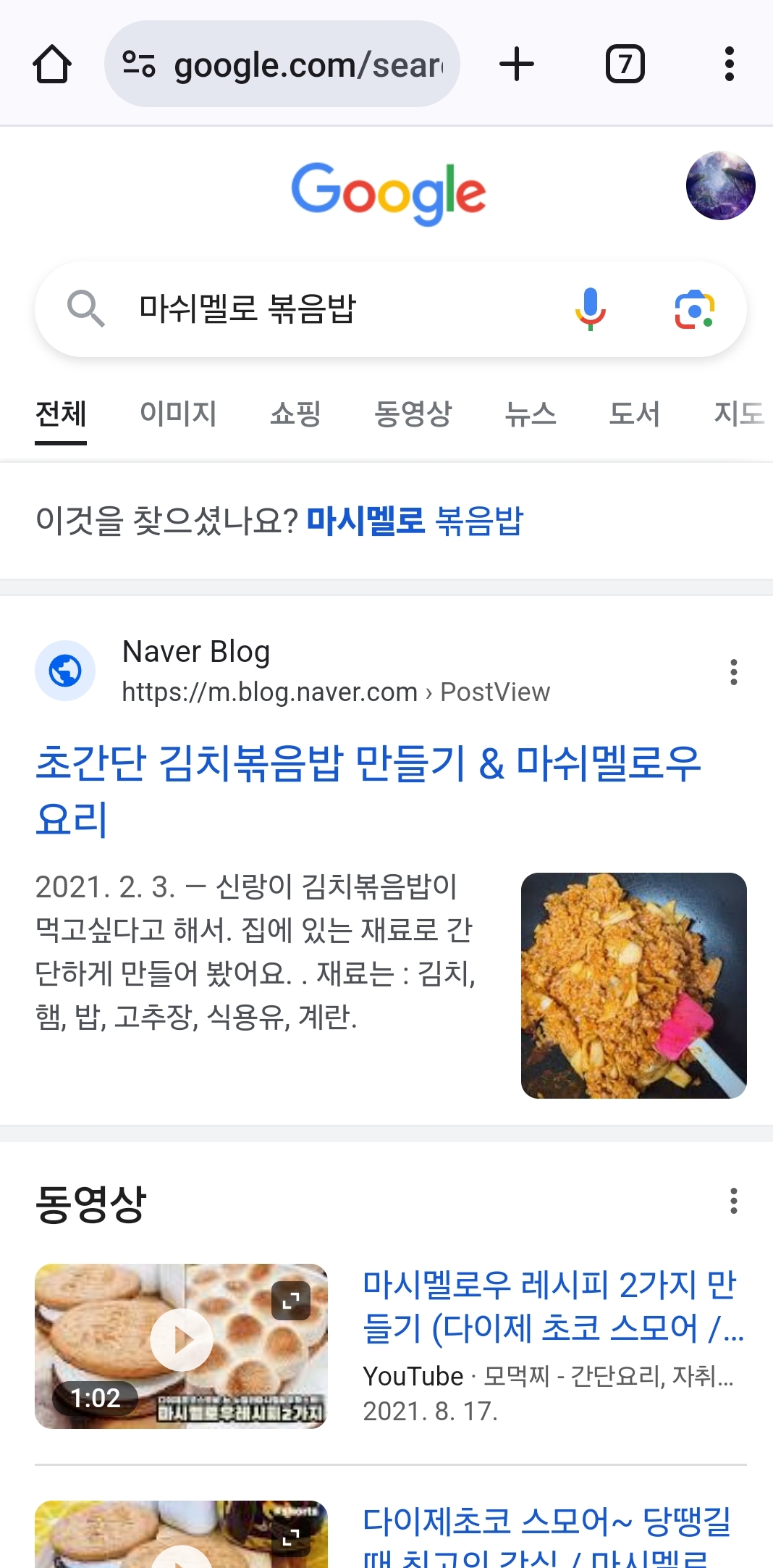Open options for the Naver Blog result

click(x=734, y=672)
